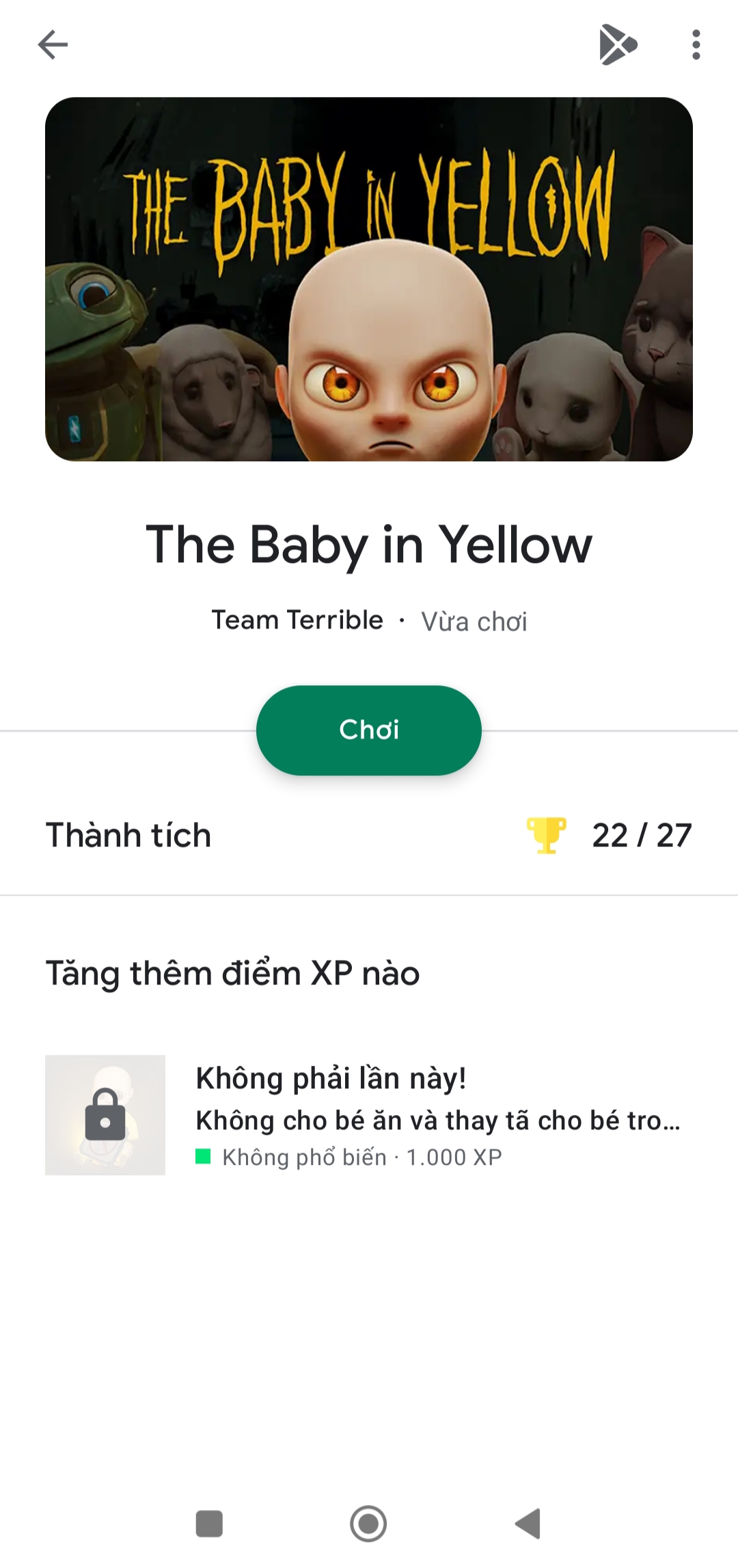Go back using the top arrow
The width and height of the screenshot is (738, 1568).
(53, 45)
